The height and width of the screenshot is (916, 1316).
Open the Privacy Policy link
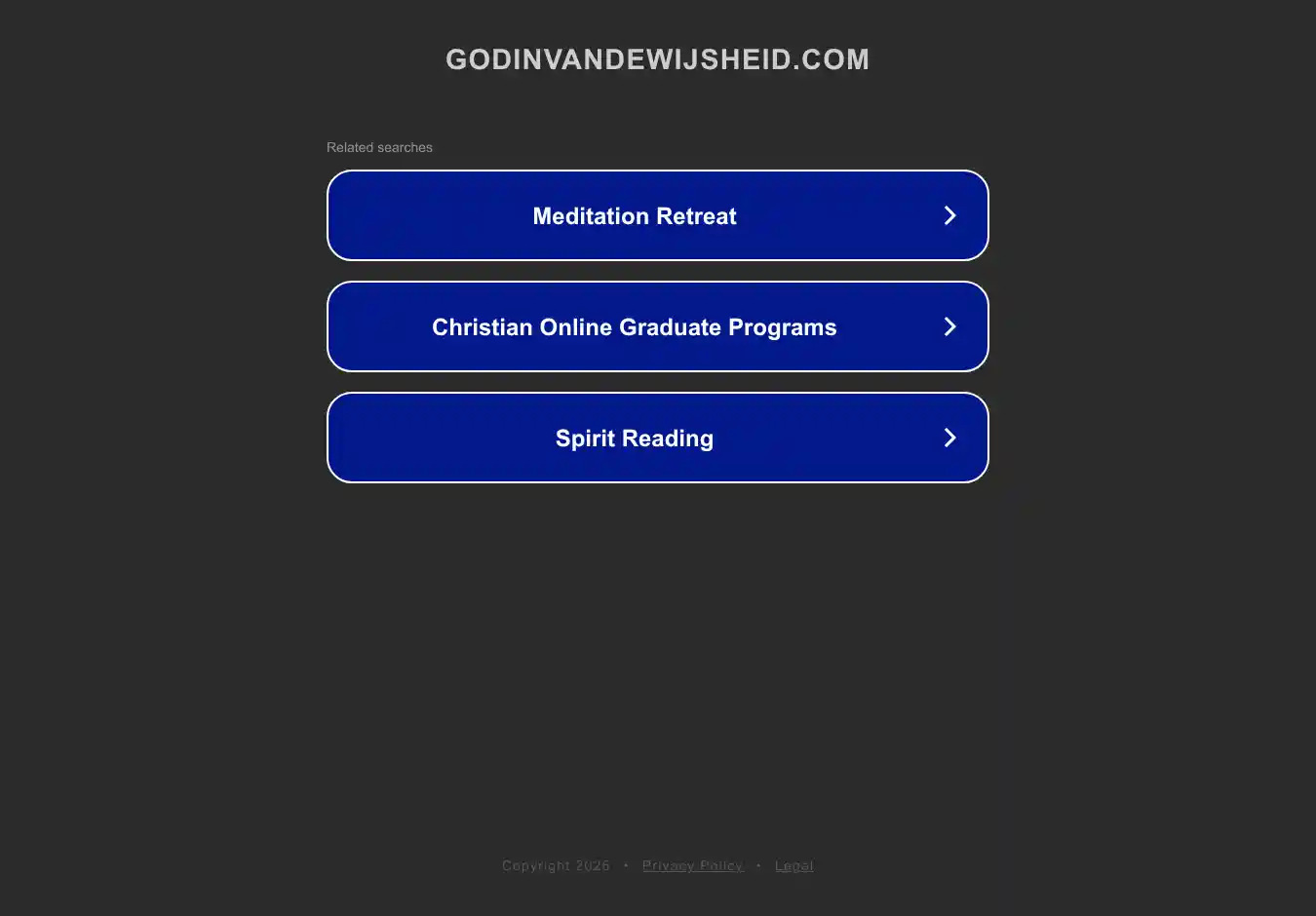(x=692, y=865)
